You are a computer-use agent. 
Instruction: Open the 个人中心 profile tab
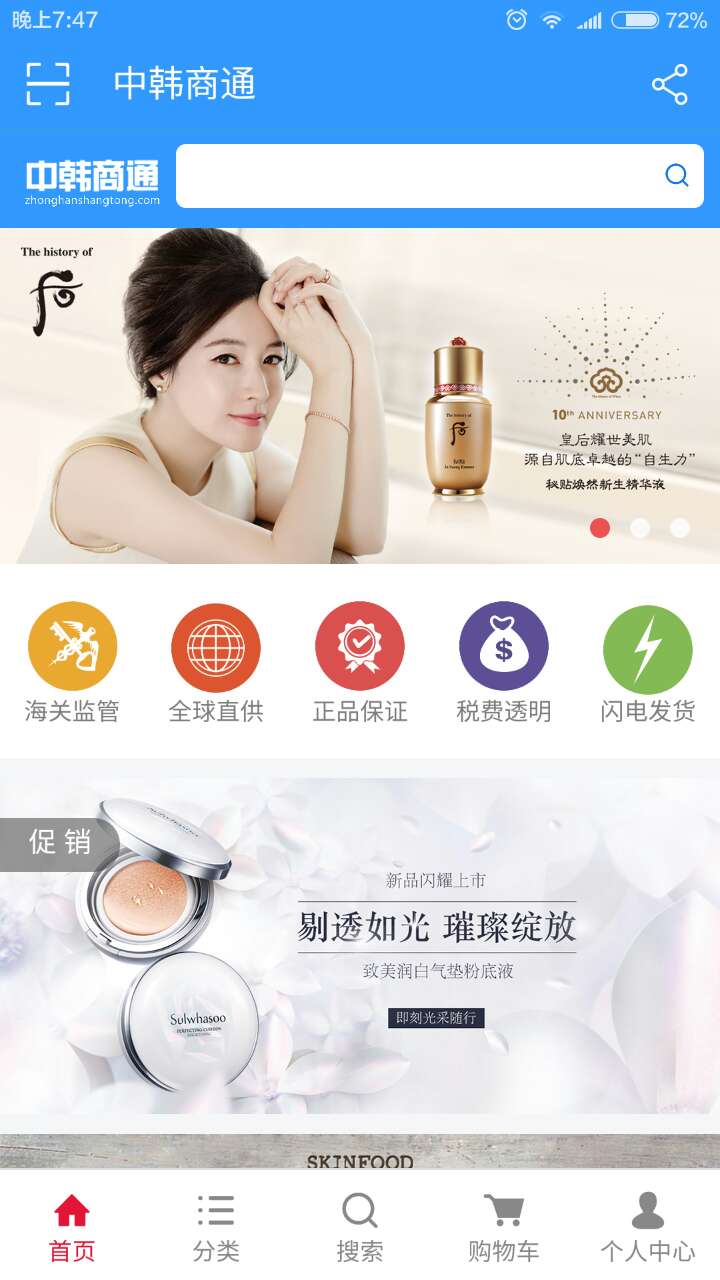click(x=648, y=1227)
